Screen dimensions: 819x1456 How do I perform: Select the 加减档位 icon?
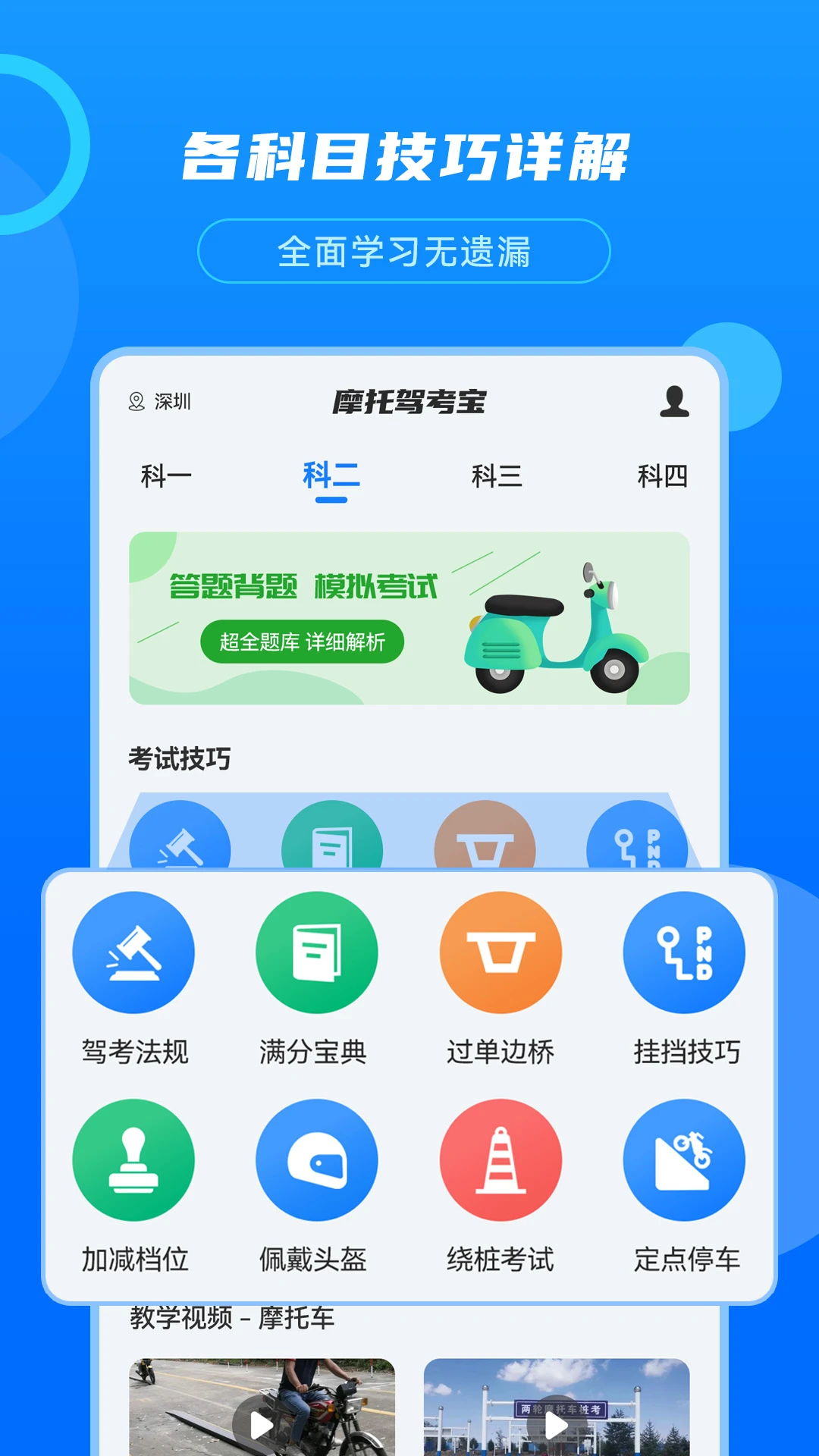click(133, 1160)
